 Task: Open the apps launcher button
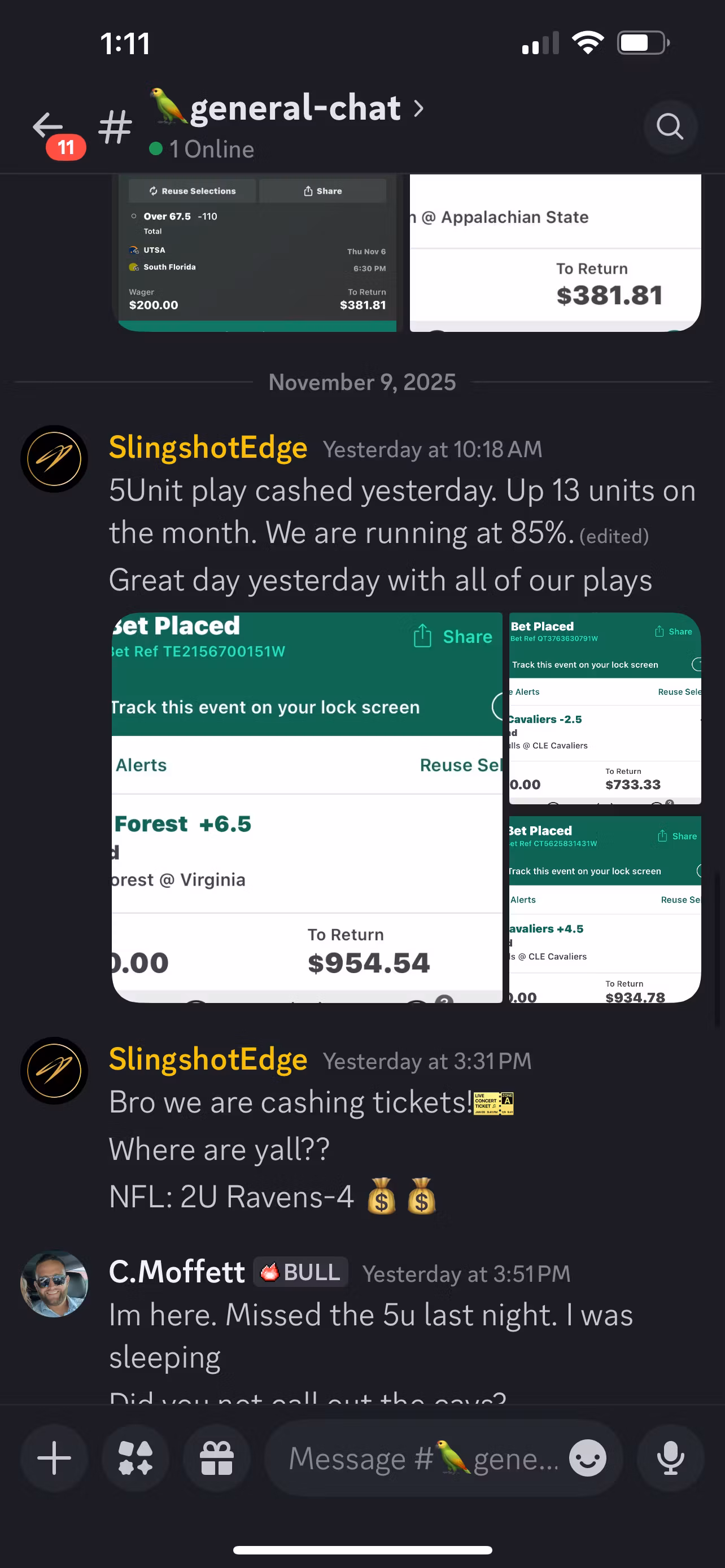[135, 1458]
